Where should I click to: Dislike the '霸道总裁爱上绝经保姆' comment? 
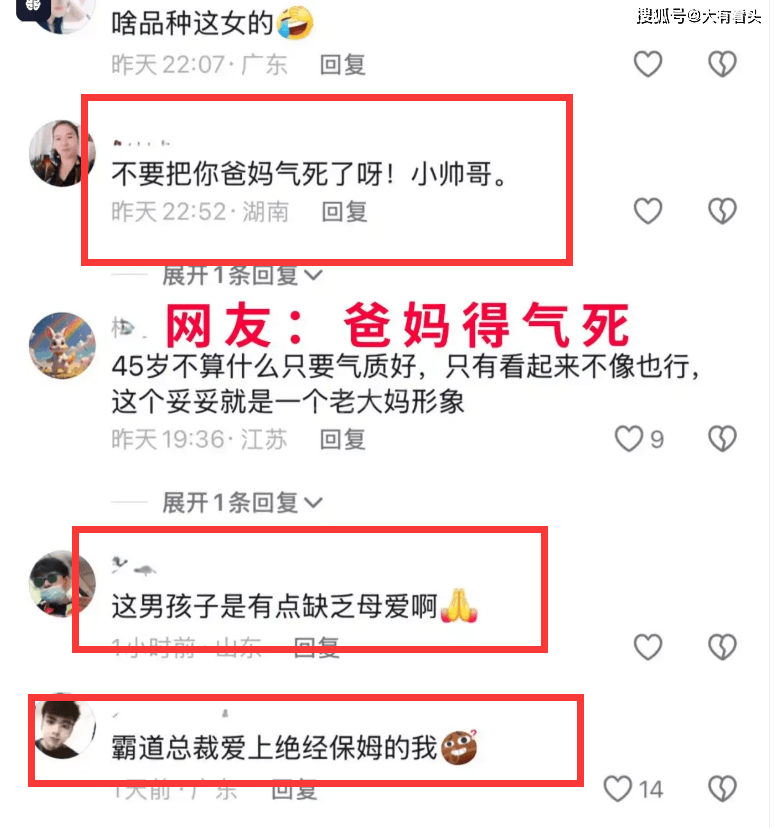[722, 789]
